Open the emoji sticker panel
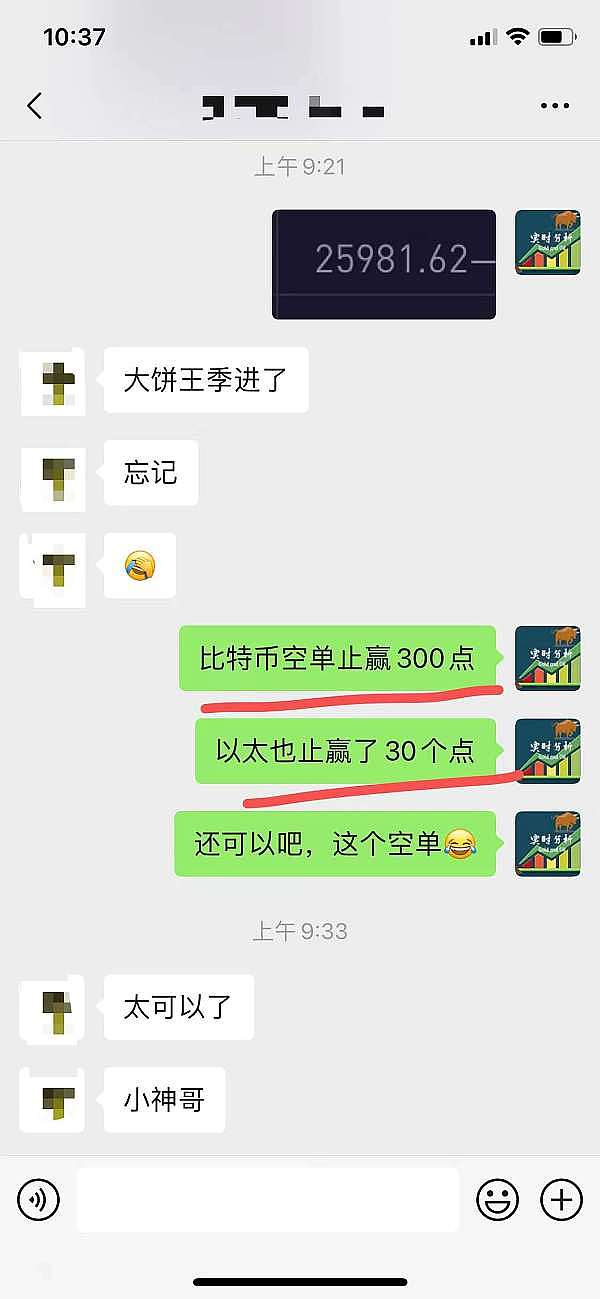The width and height of the screenshot is (600, 1299). coord(497,1198)
